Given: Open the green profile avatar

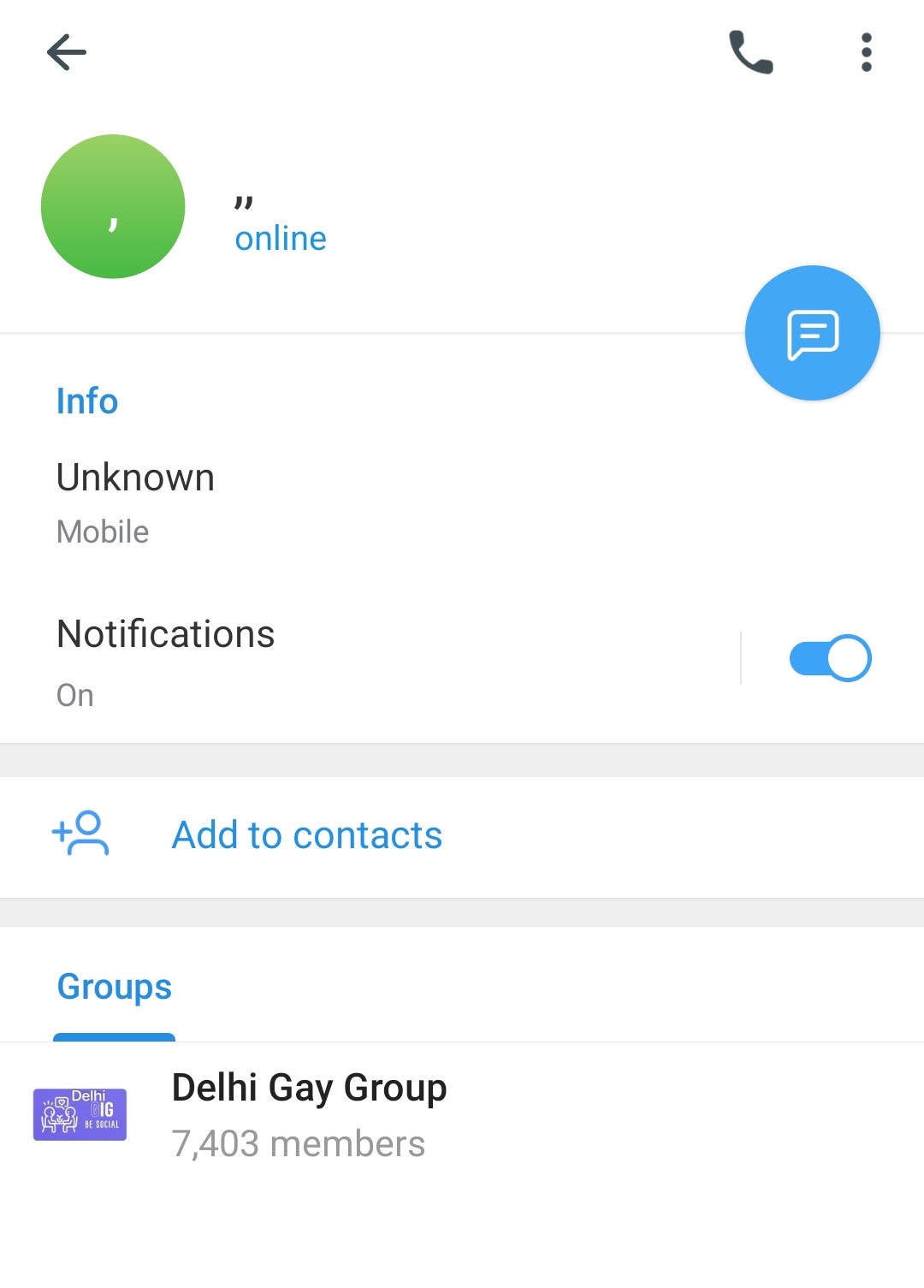Looking at the screenshot, I should pos(113,206).
